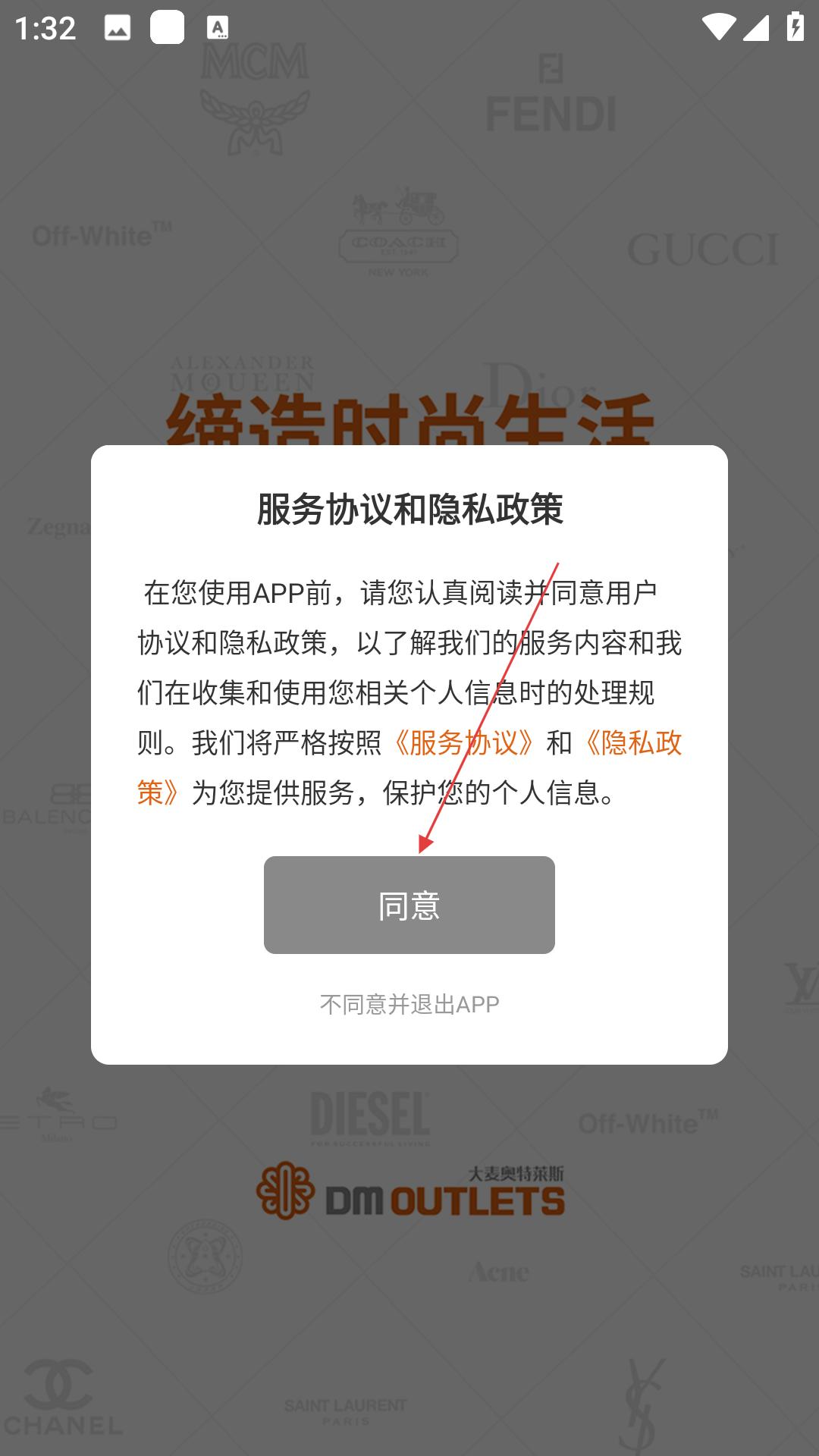Tap the 同意 agree button
Viewport: 819px width, 1456px height.
(409, 905)
